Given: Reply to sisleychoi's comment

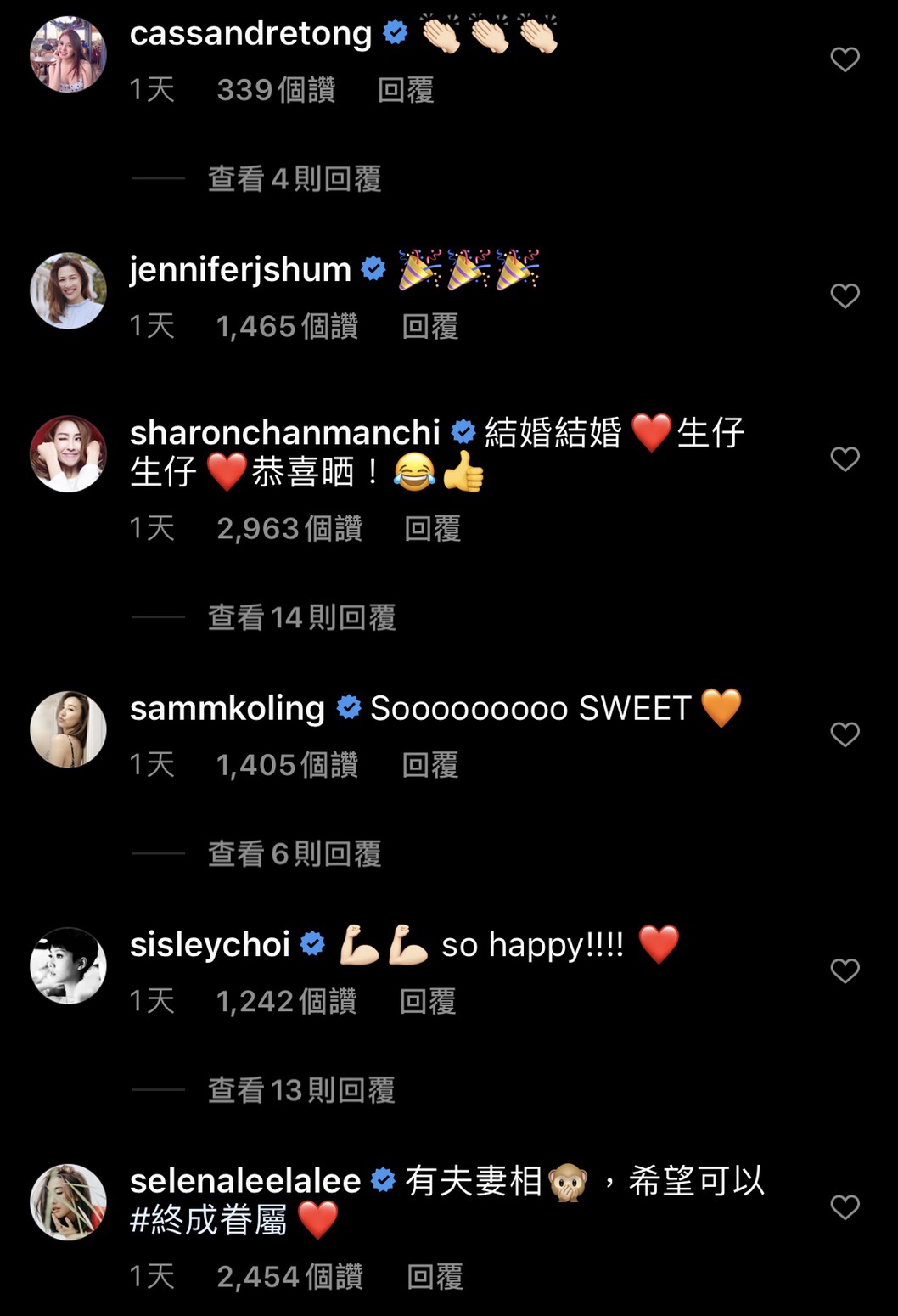Looking at the screenshot, I should click(x=428, y=1001).
